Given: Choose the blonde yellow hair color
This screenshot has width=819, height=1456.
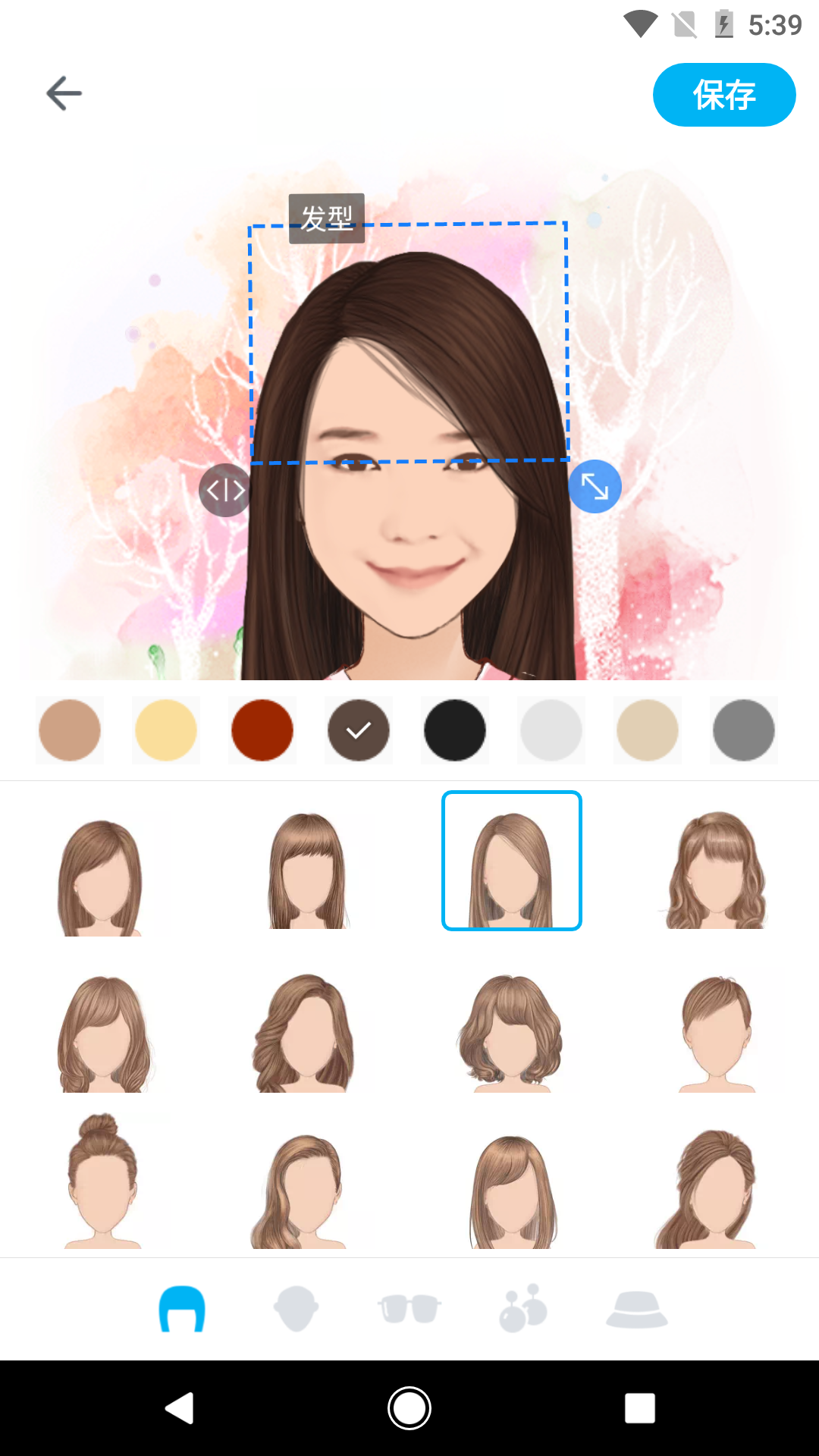Looking at the screenshot, I should click(x=166, y=730).
